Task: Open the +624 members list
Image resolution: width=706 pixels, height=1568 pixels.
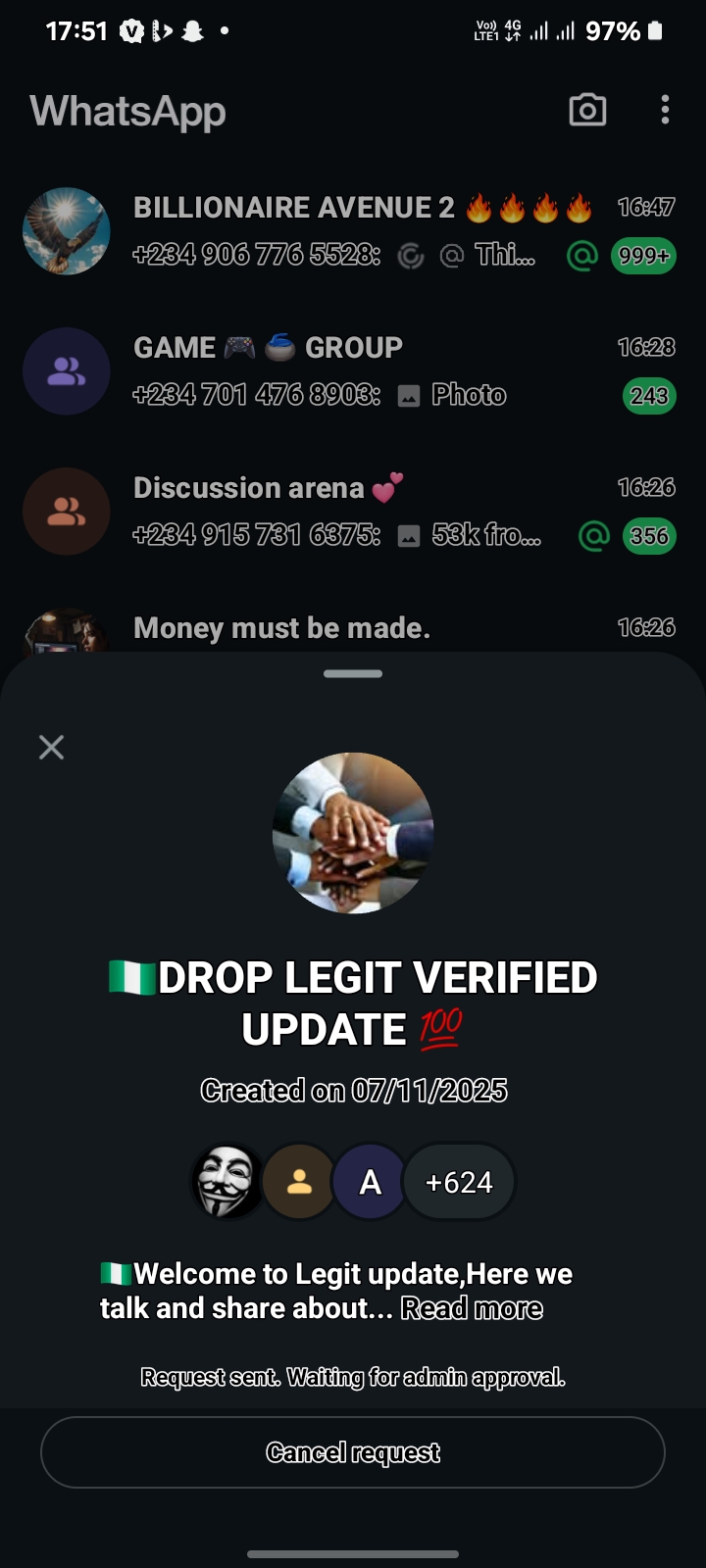Action: pos(459,1183)
